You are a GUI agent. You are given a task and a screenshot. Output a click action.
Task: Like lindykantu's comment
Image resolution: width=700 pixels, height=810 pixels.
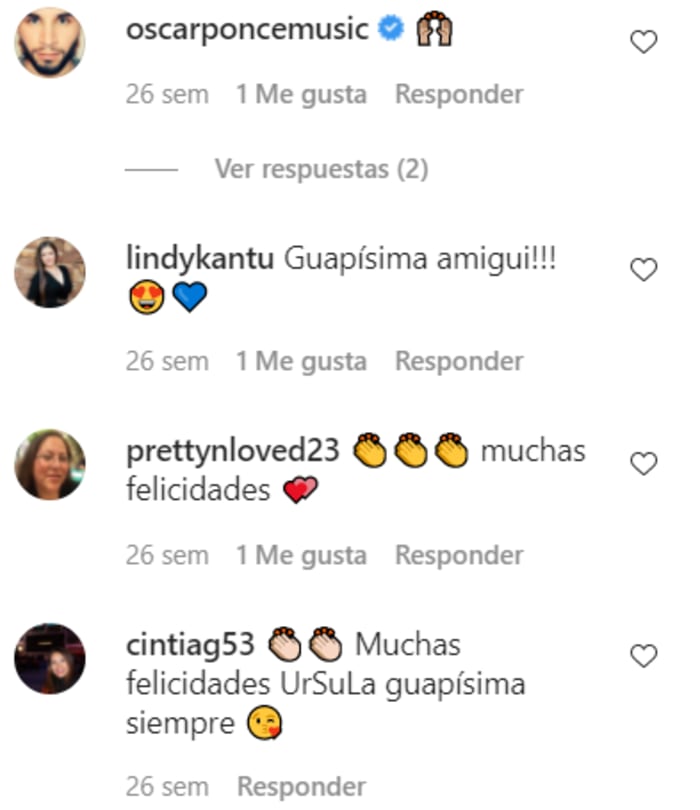(x=645, y=270)
